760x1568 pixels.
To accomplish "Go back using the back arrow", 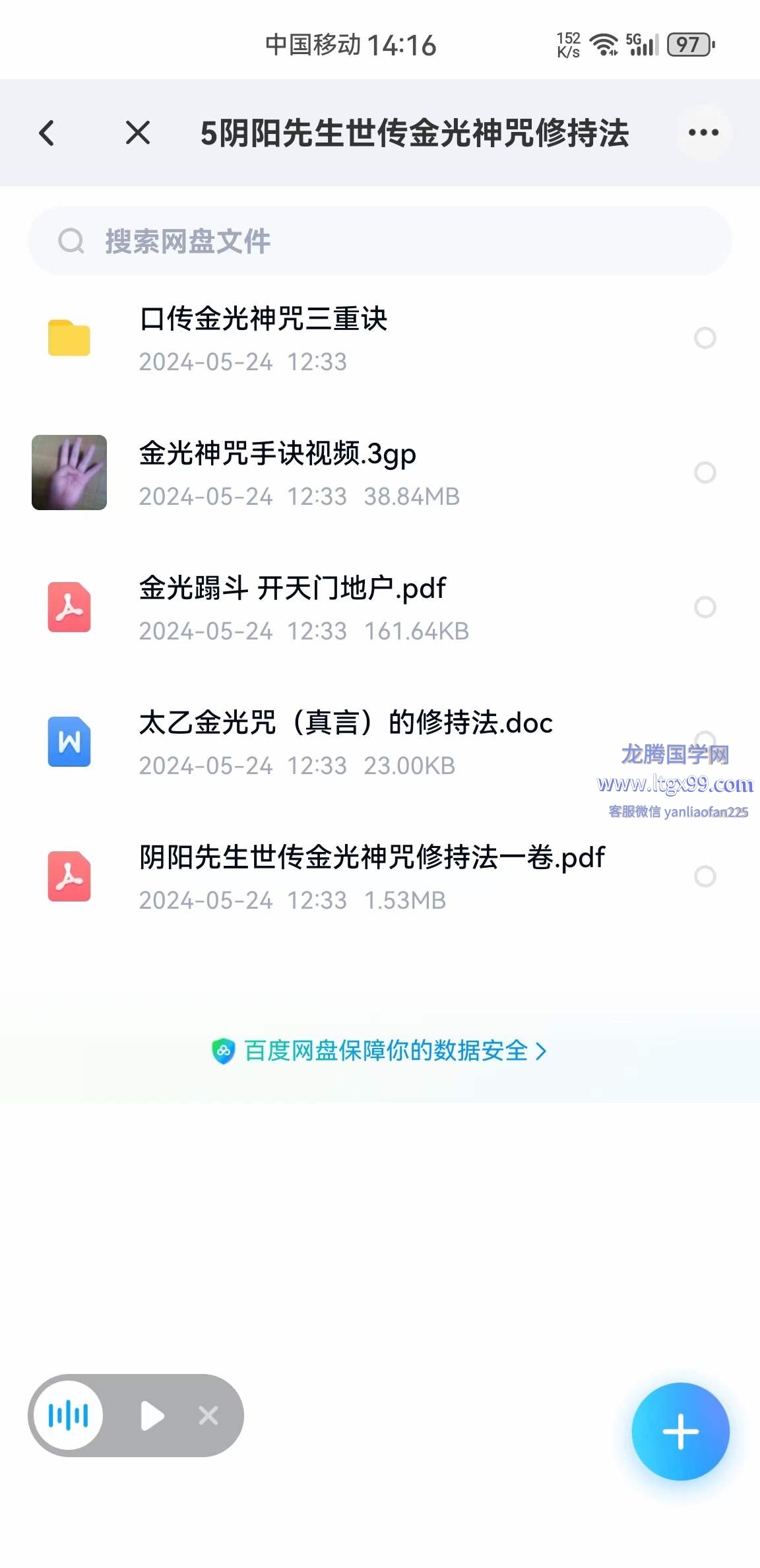I will click(47, 133).
